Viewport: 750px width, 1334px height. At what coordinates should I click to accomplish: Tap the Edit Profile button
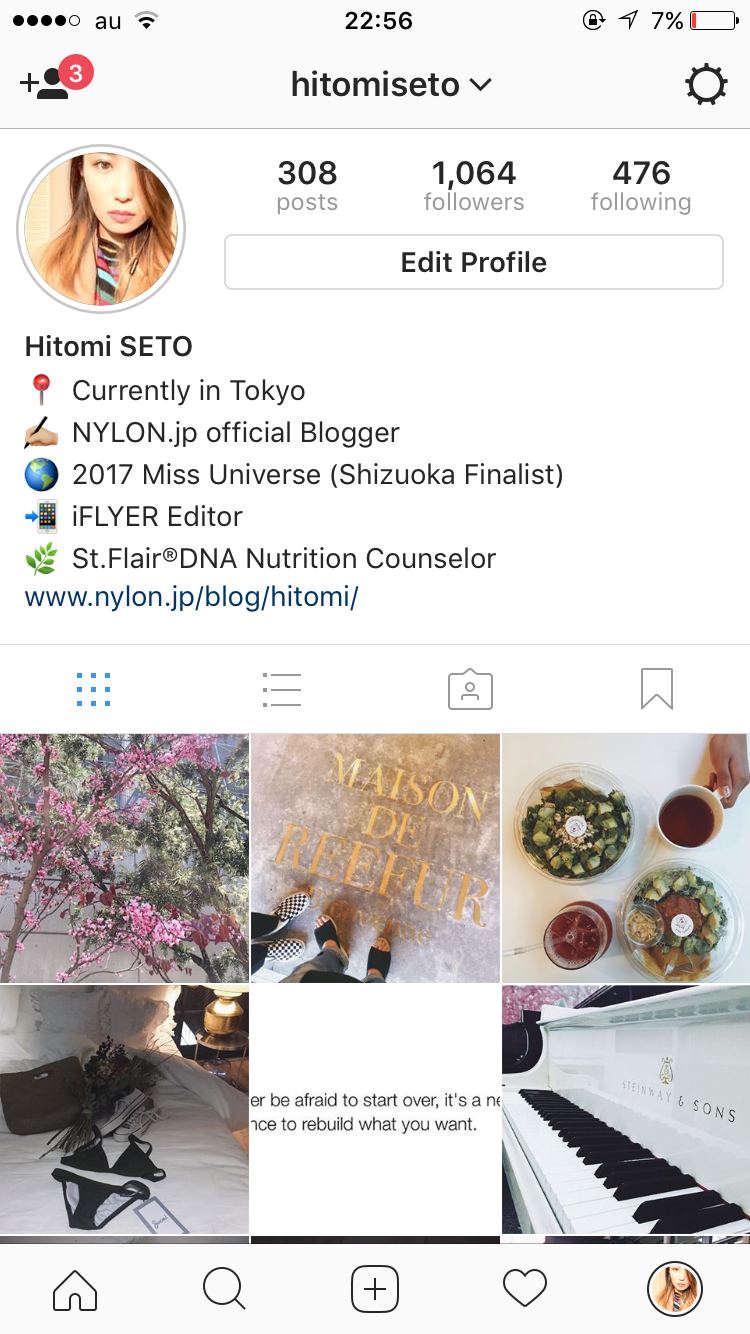pos(473,262)
